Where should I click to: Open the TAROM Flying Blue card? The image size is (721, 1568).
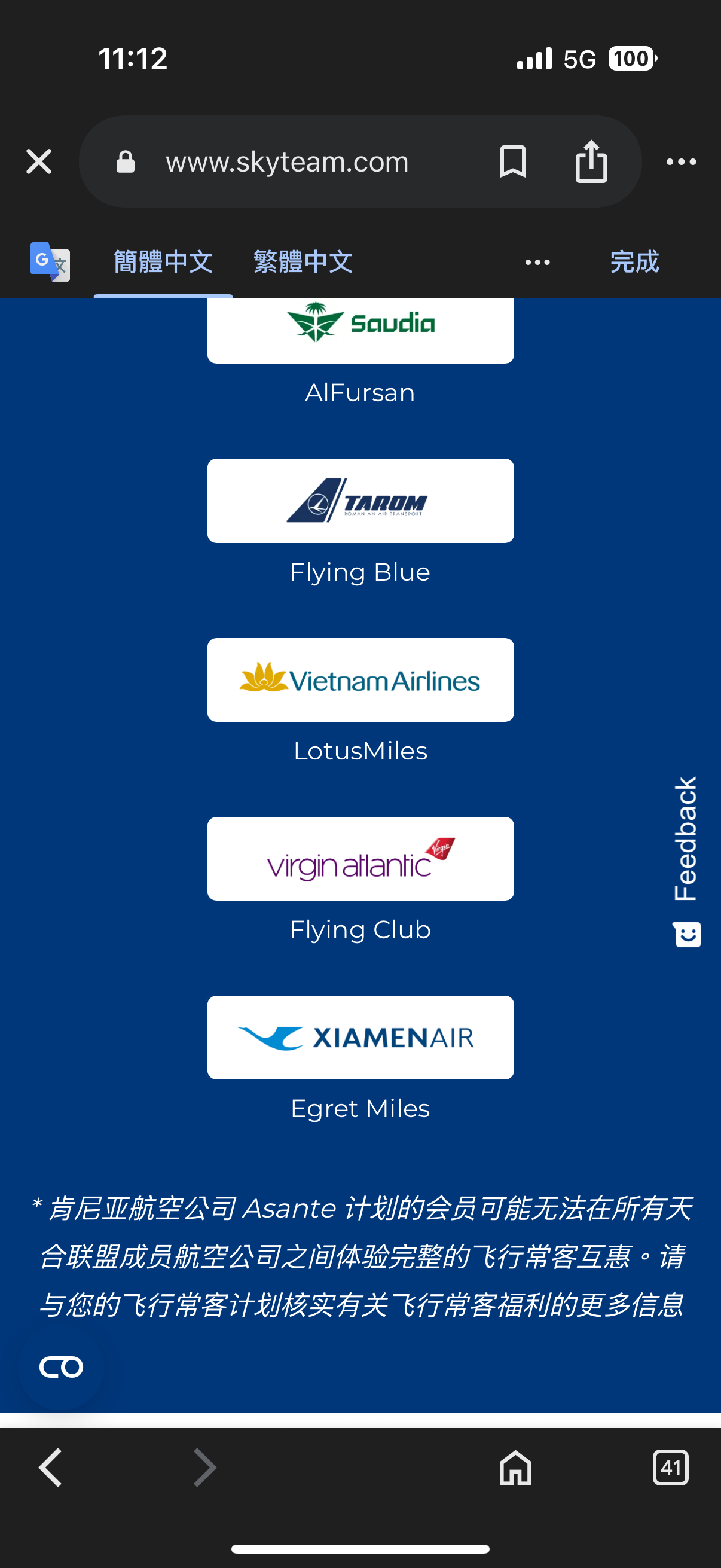coord(360,501)
